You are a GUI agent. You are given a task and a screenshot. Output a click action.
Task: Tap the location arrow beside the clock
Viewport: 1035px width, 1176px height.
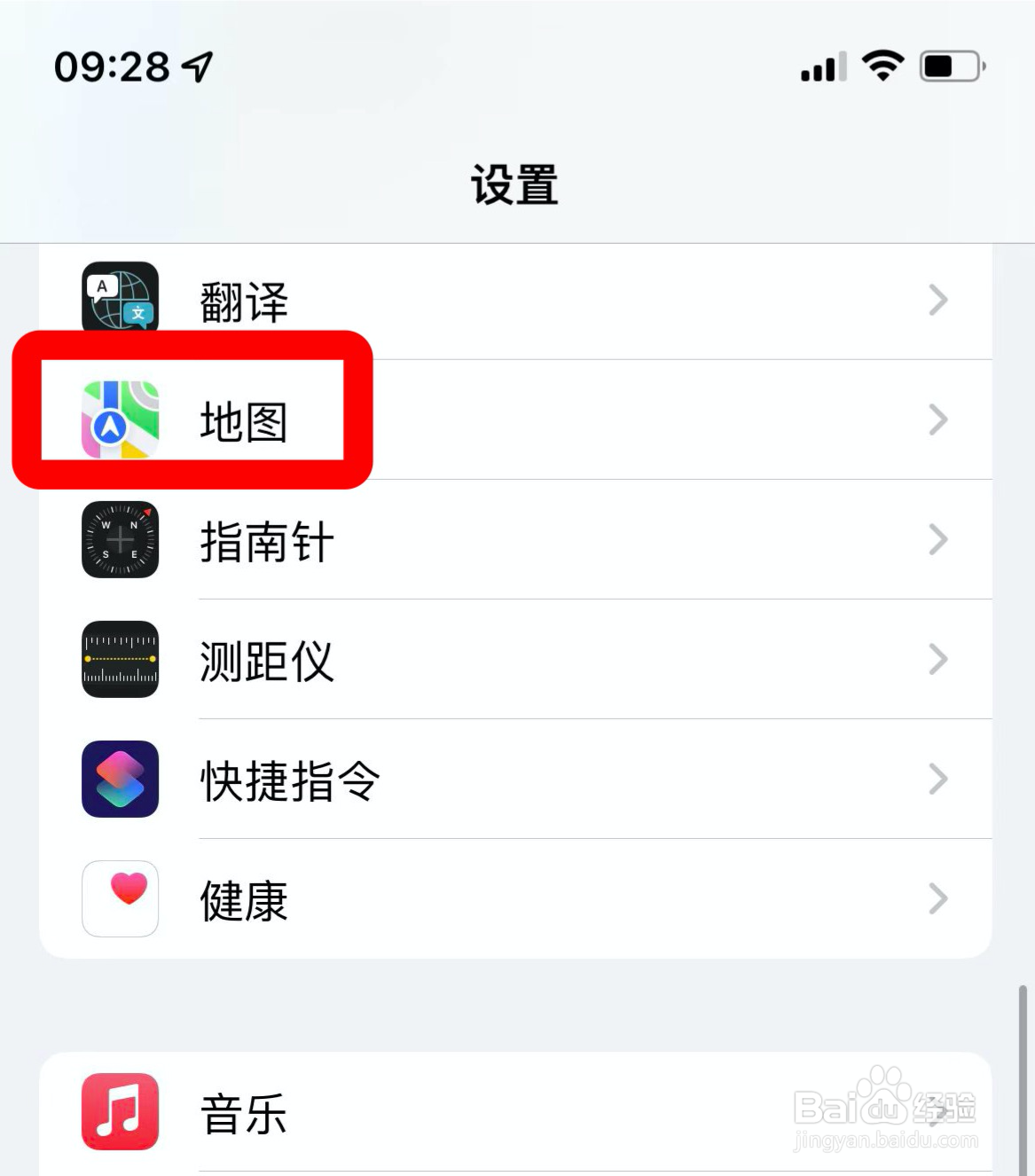(197, 67)
